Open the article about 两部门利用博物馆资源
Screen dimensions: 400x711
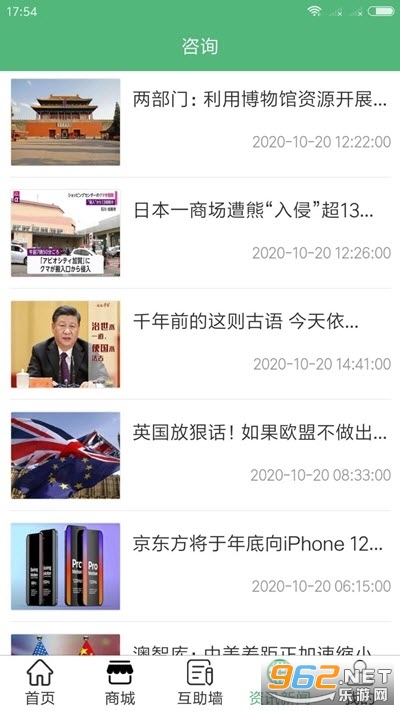pos(200,122)
